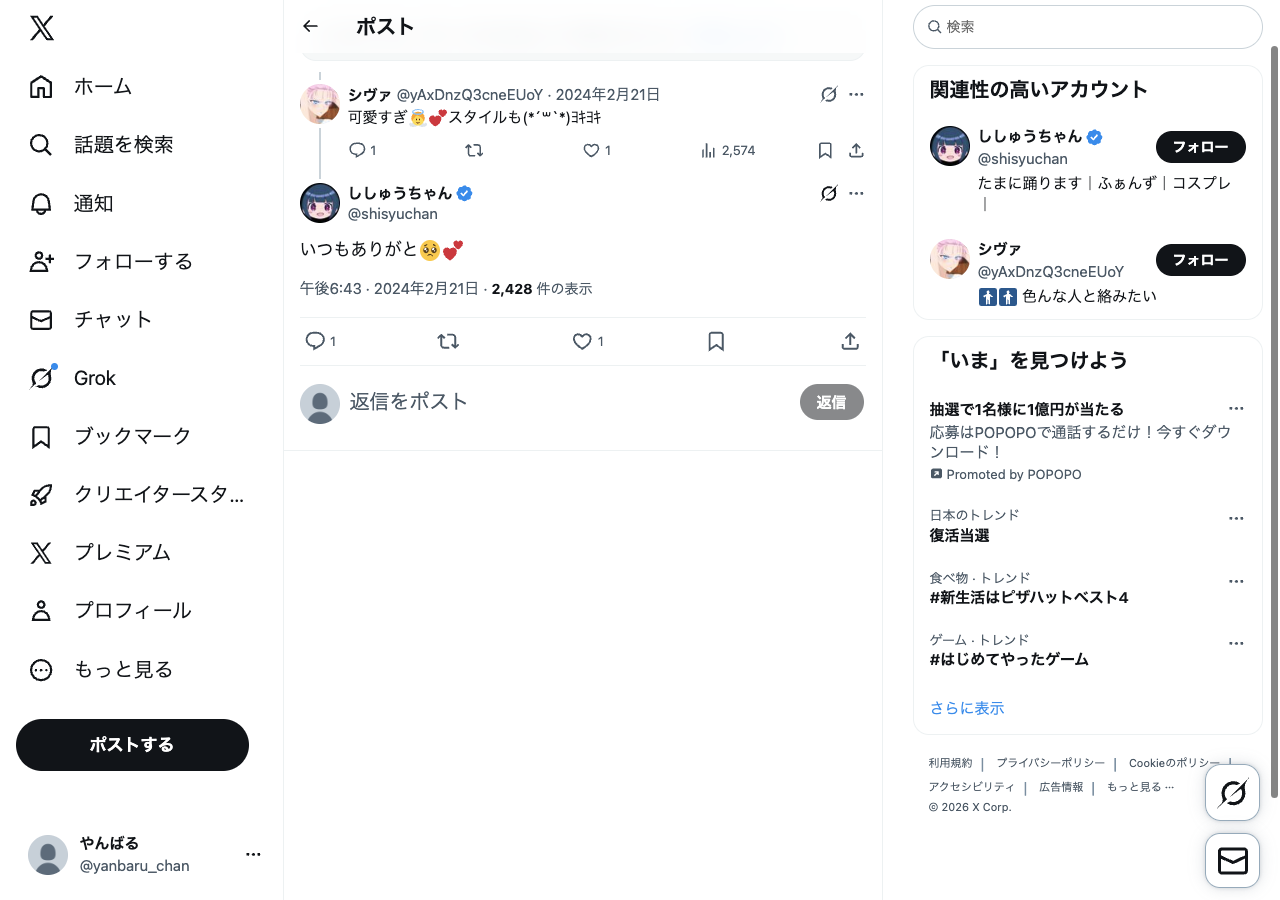Screen dimensions: 1280x900
Task: Go back with the arrow beside ポスト
Action: [x=310, y=27]
